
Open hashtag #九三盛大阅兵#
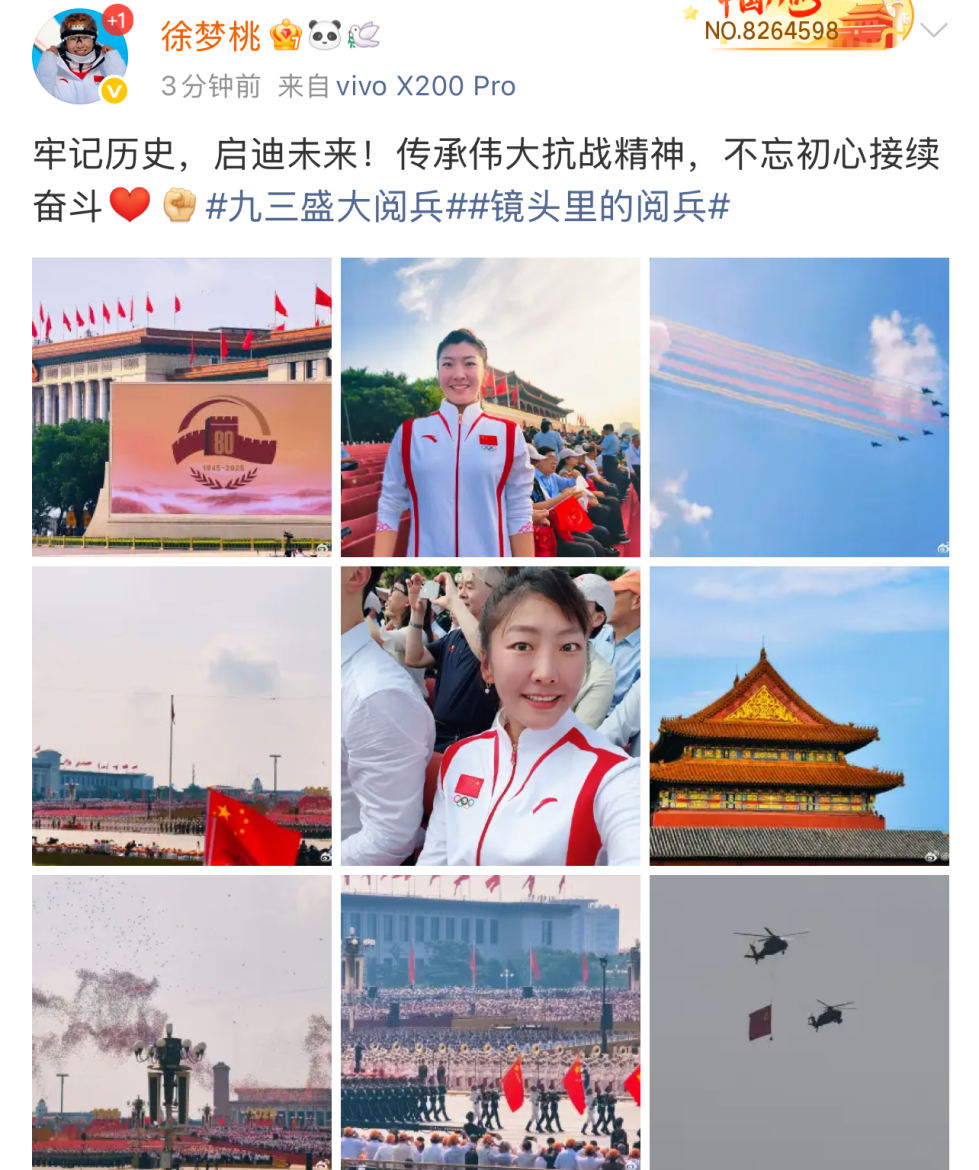[324, 207]
